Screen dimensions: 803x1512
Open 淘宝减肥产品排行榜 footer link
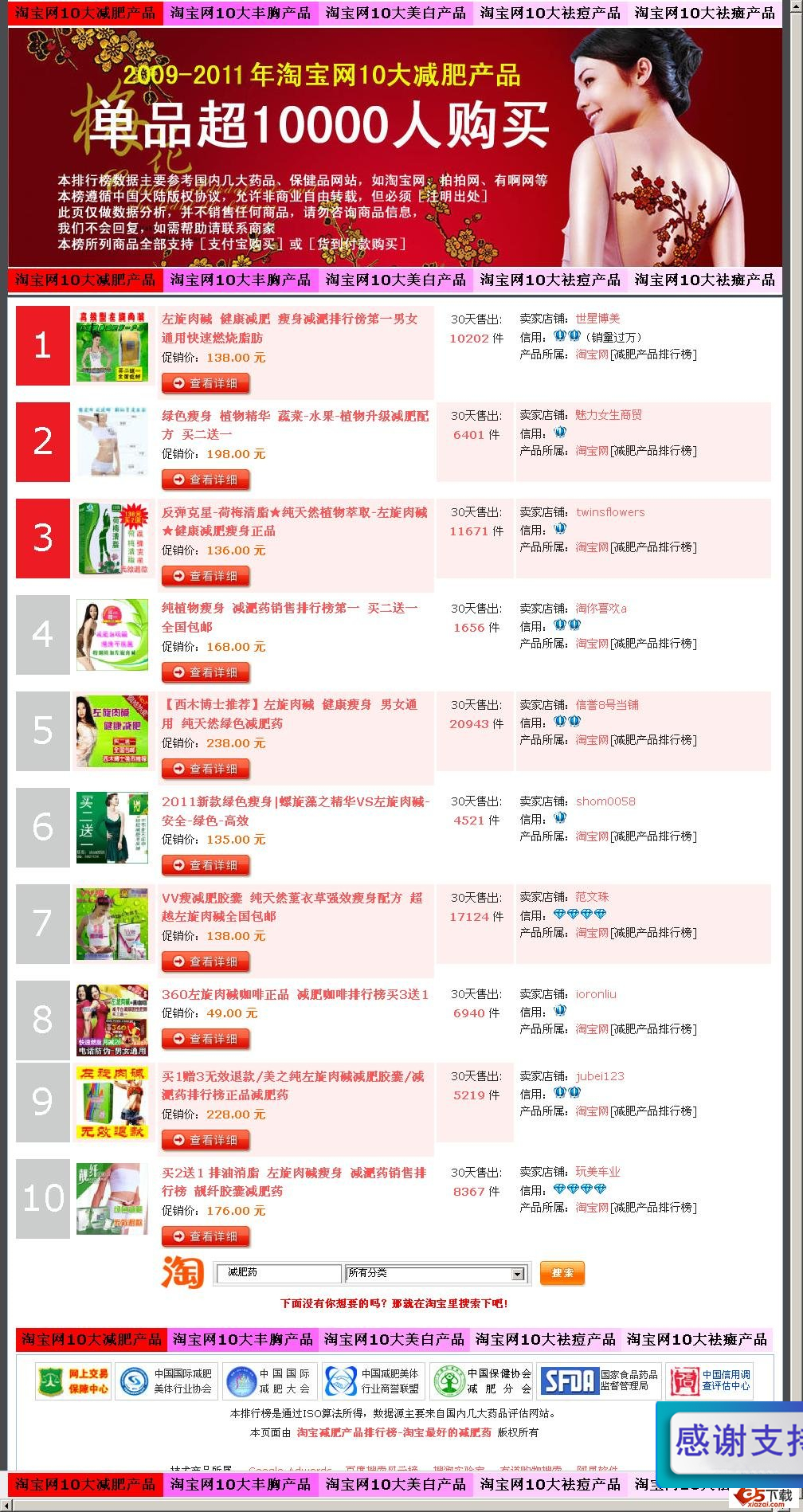pyautogui.click(x=394, y=1432)
